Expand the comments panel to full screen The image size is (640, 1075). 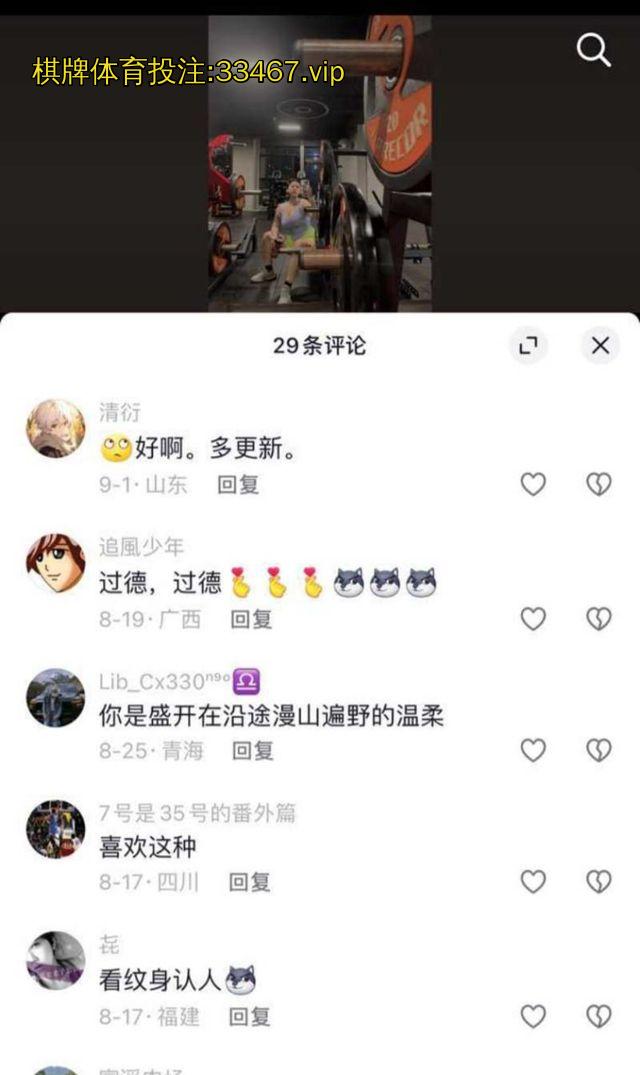[x=527, y=346]
